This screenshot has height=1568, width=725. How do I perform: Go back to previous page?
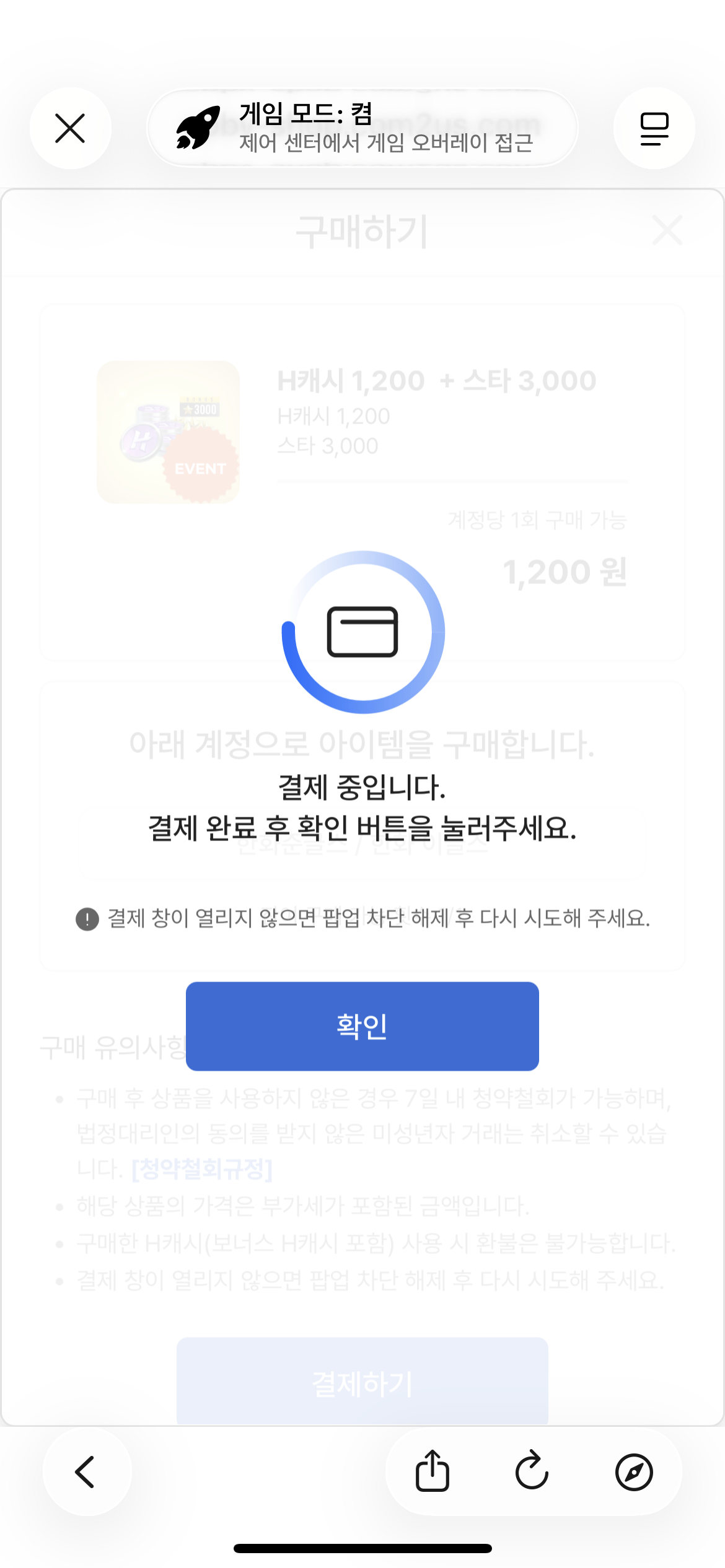(86, 1471)
